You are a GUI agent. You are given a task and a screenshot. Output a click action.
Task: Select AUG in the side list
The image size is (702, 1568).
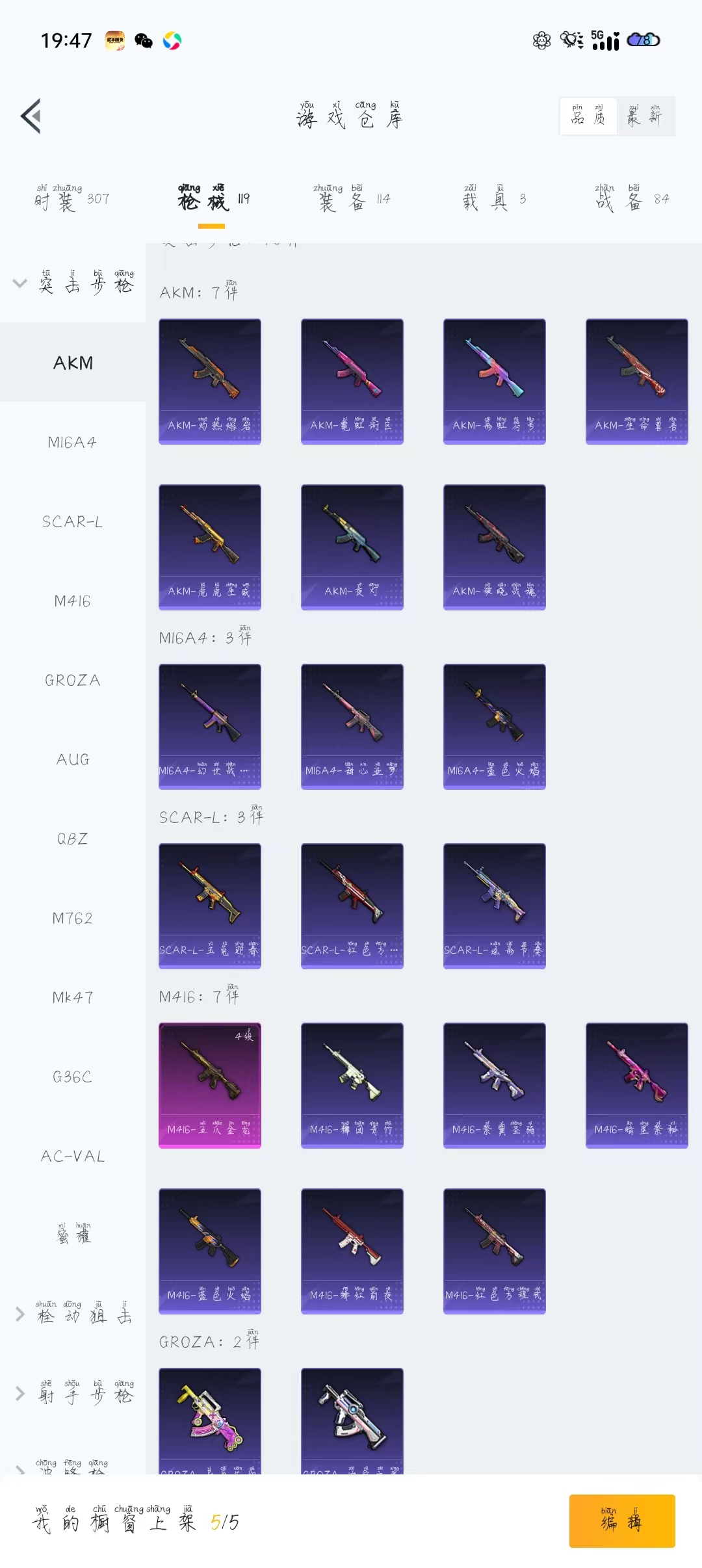[x=73, y=759]
